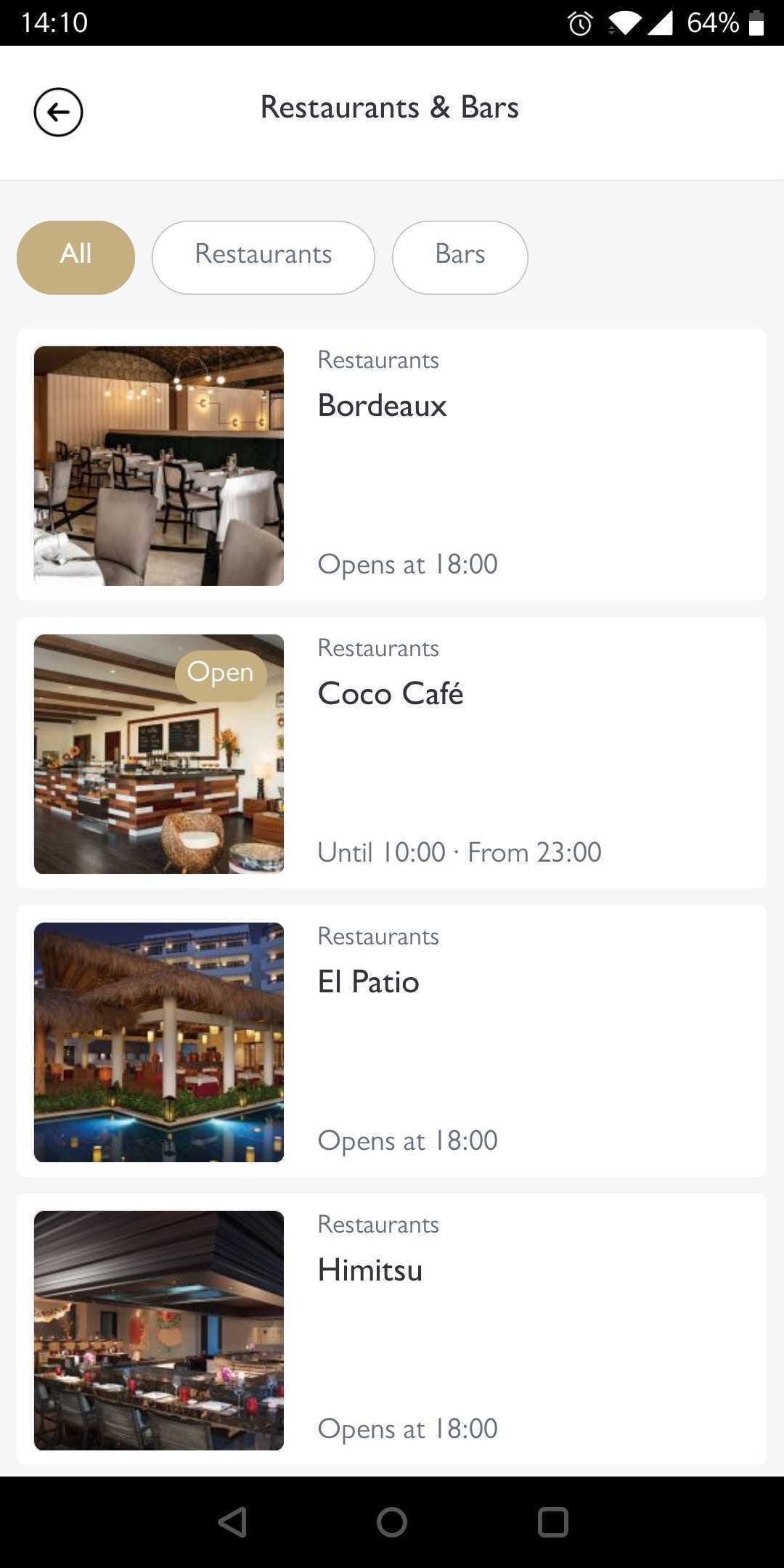Select the All filter chip

click(x=75, y=256)
